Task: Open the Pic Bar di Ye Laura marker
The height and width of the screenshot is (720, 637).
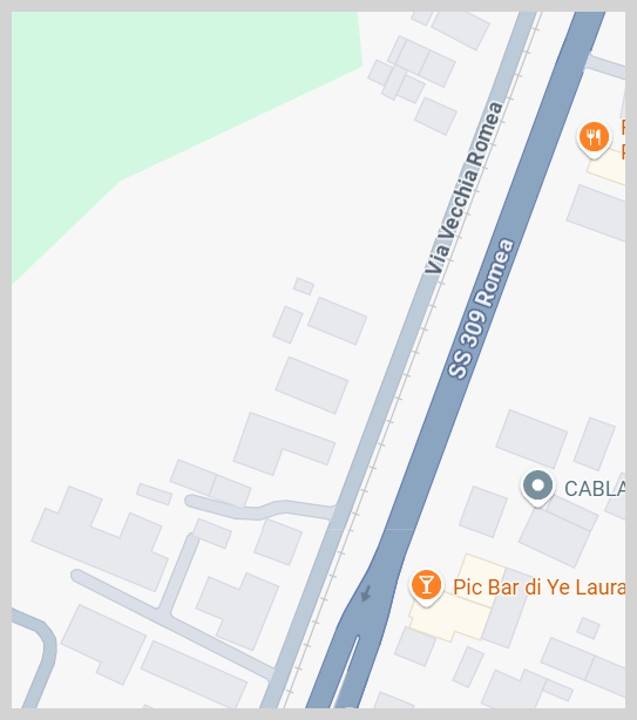Action: click(x=426, y=585)
